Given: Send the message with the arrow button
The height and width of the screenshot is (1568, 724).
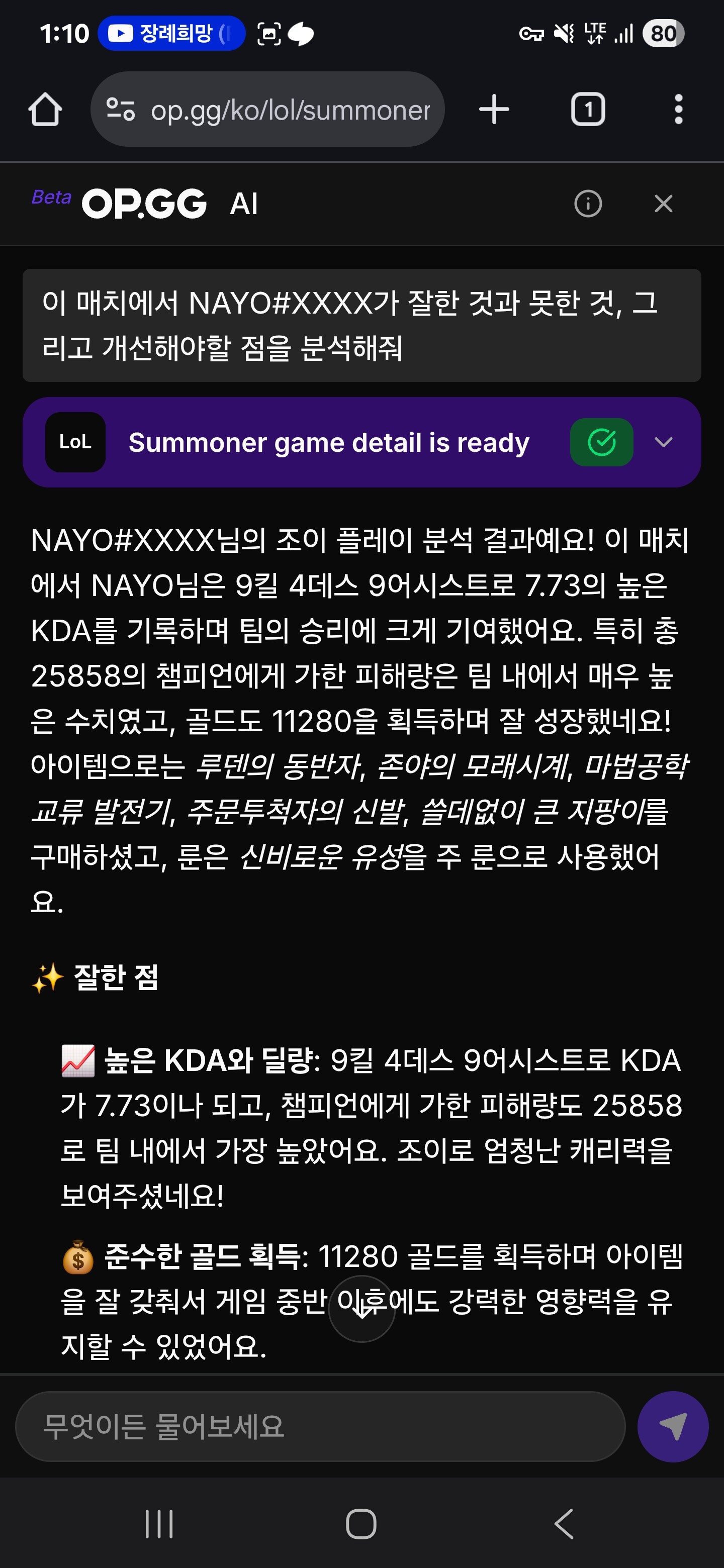Looking at the screenshot, I should coord(672,1426).
